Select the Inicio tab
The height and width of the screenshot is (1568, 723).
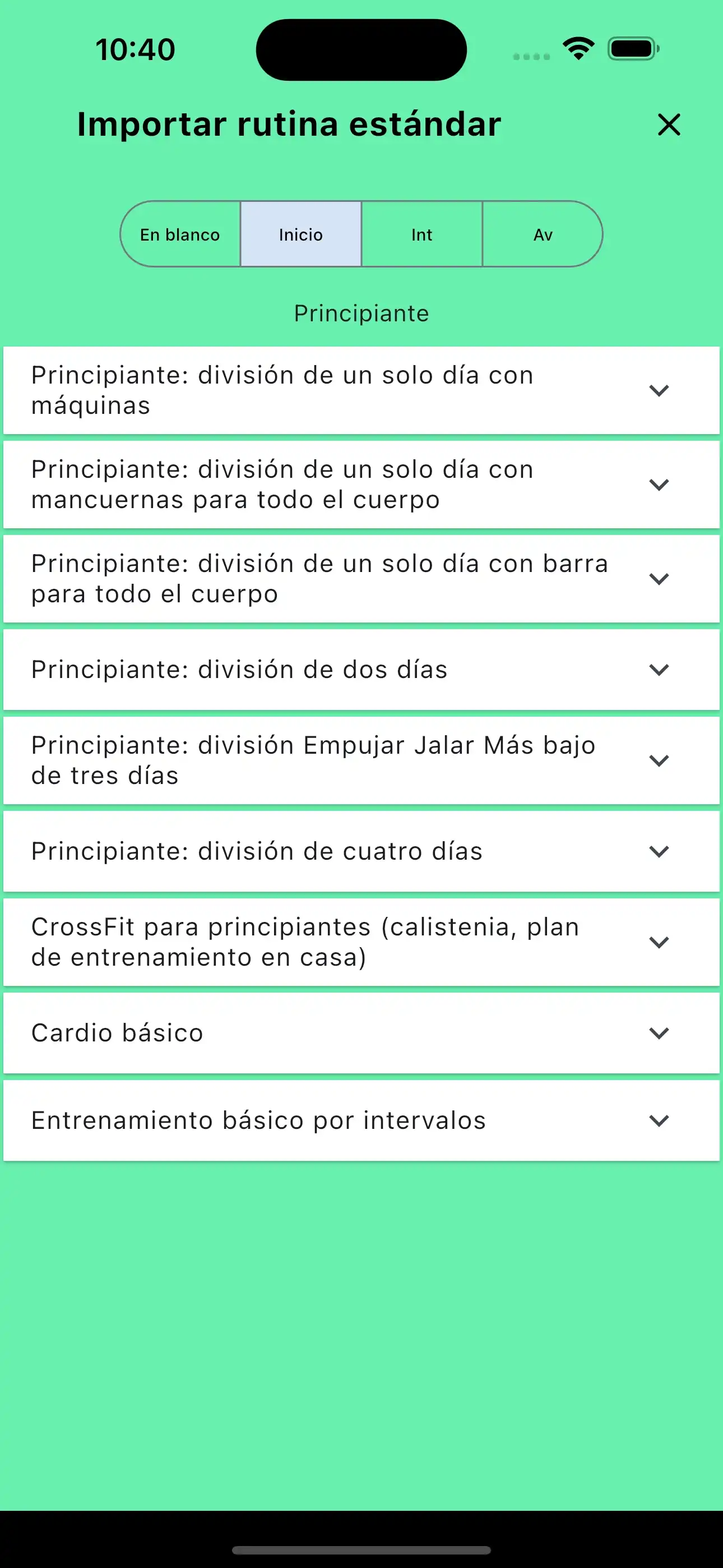point(300,234)
